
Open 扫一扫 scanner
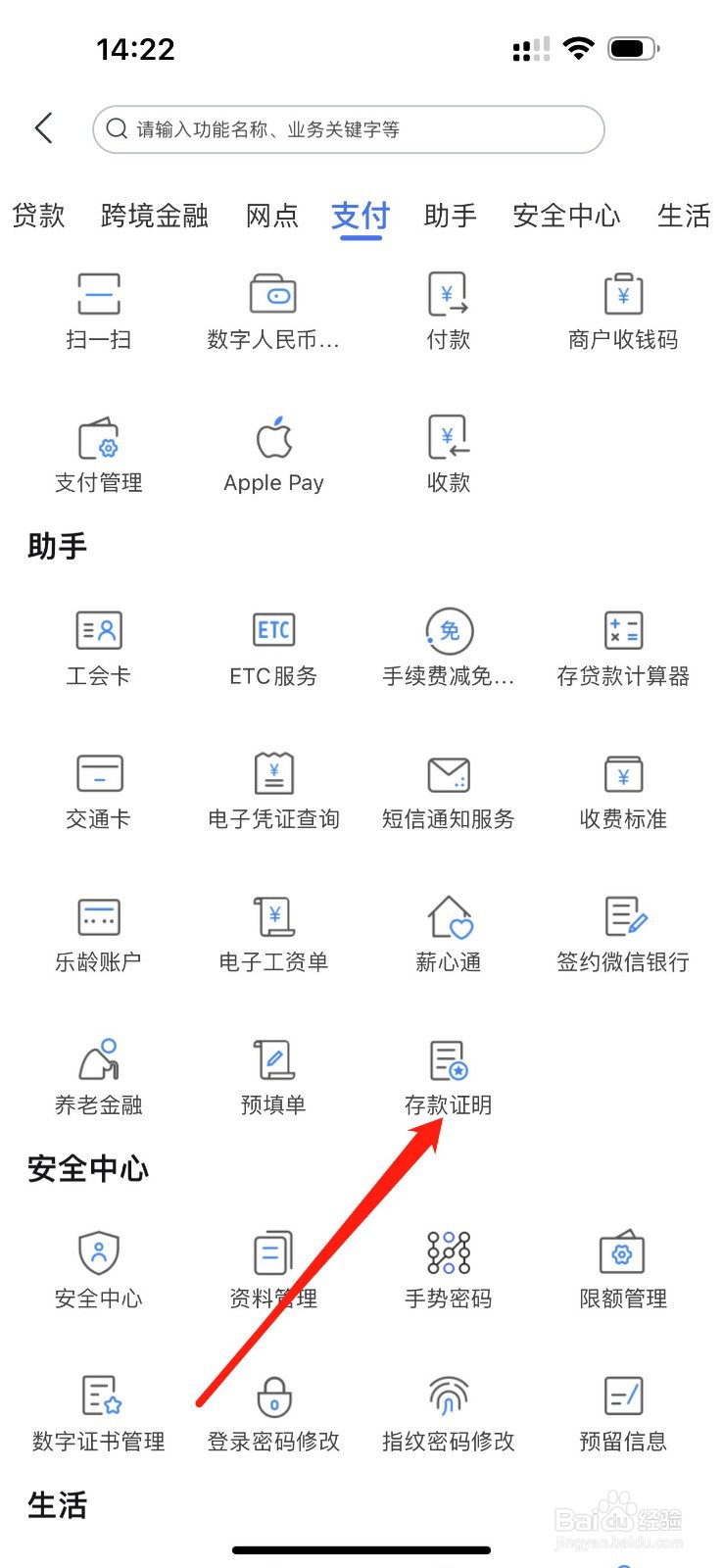point(99,313)
